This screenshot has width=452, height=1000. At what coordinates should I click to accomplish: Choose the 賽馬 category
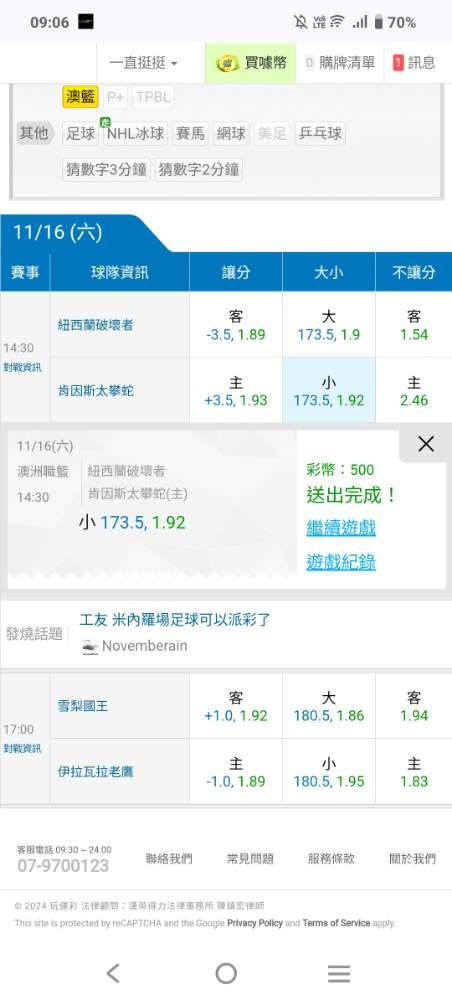coord(190,133)
